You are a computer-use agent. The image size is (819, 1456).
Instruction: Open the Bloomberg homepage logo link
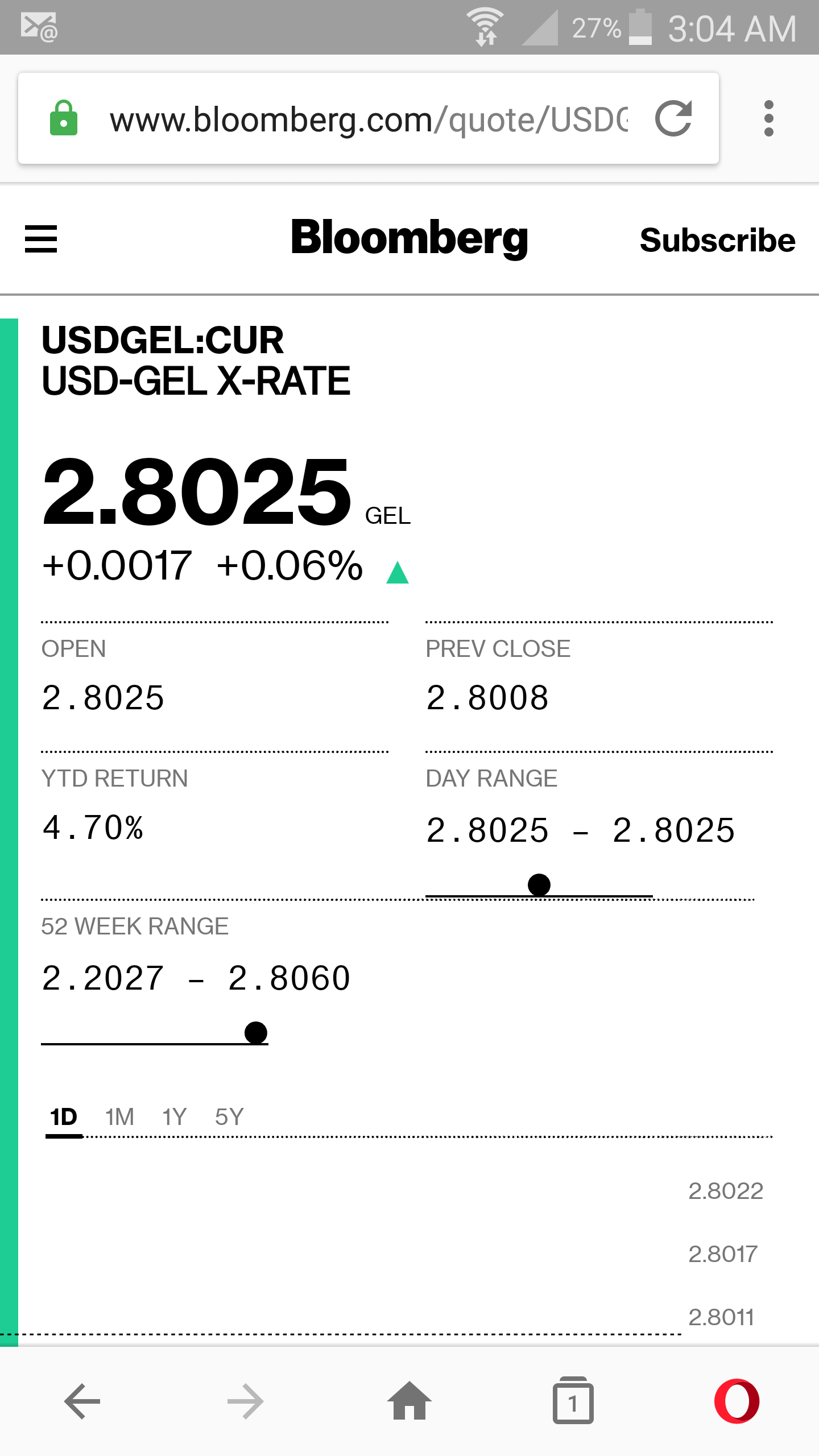[409, 238]
